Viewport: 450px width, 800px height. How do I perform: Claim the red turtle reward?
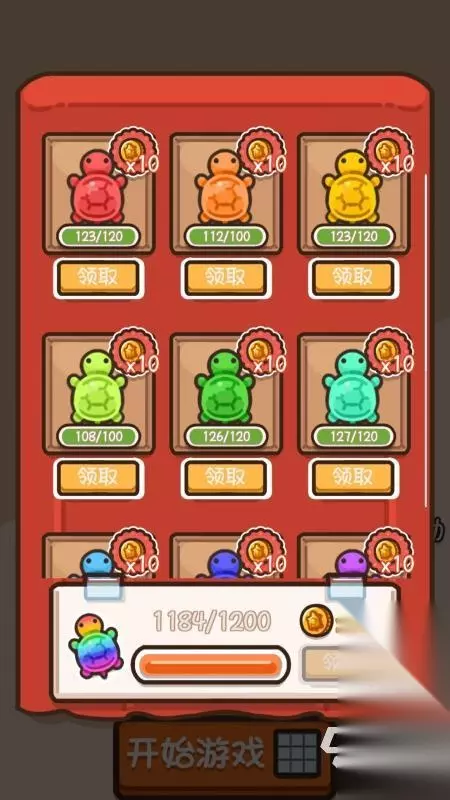point(98,279)
